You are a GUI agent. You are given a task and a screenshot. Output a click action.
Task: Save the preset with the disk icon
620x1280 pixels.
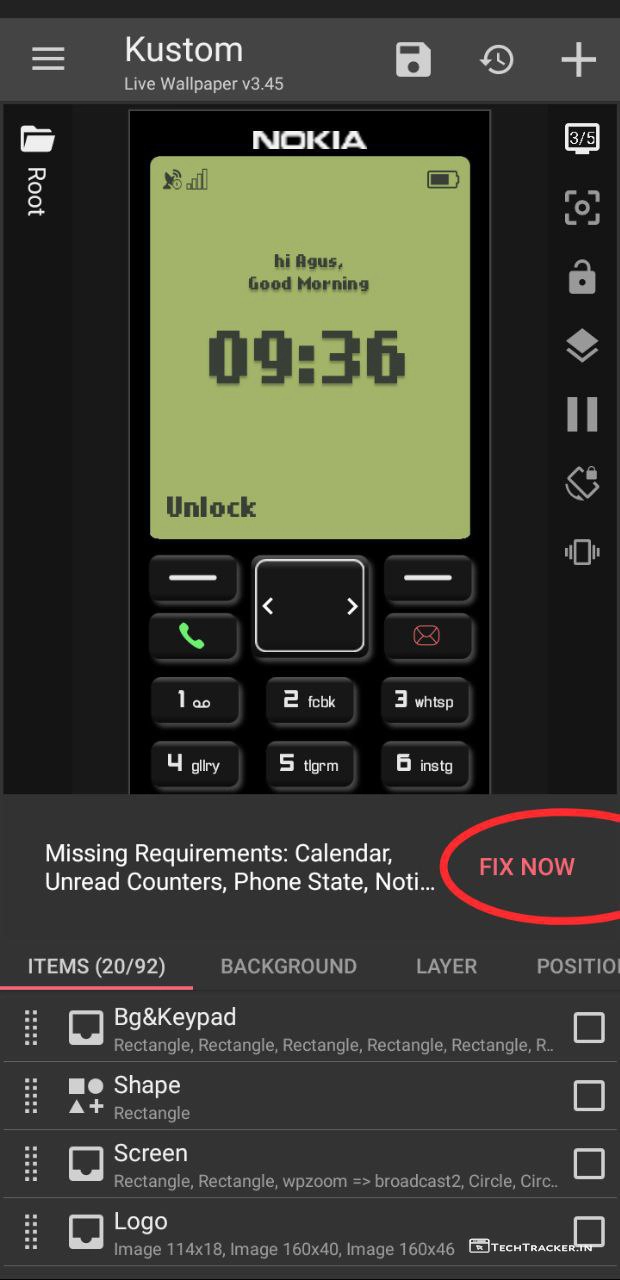coord(413,60)
